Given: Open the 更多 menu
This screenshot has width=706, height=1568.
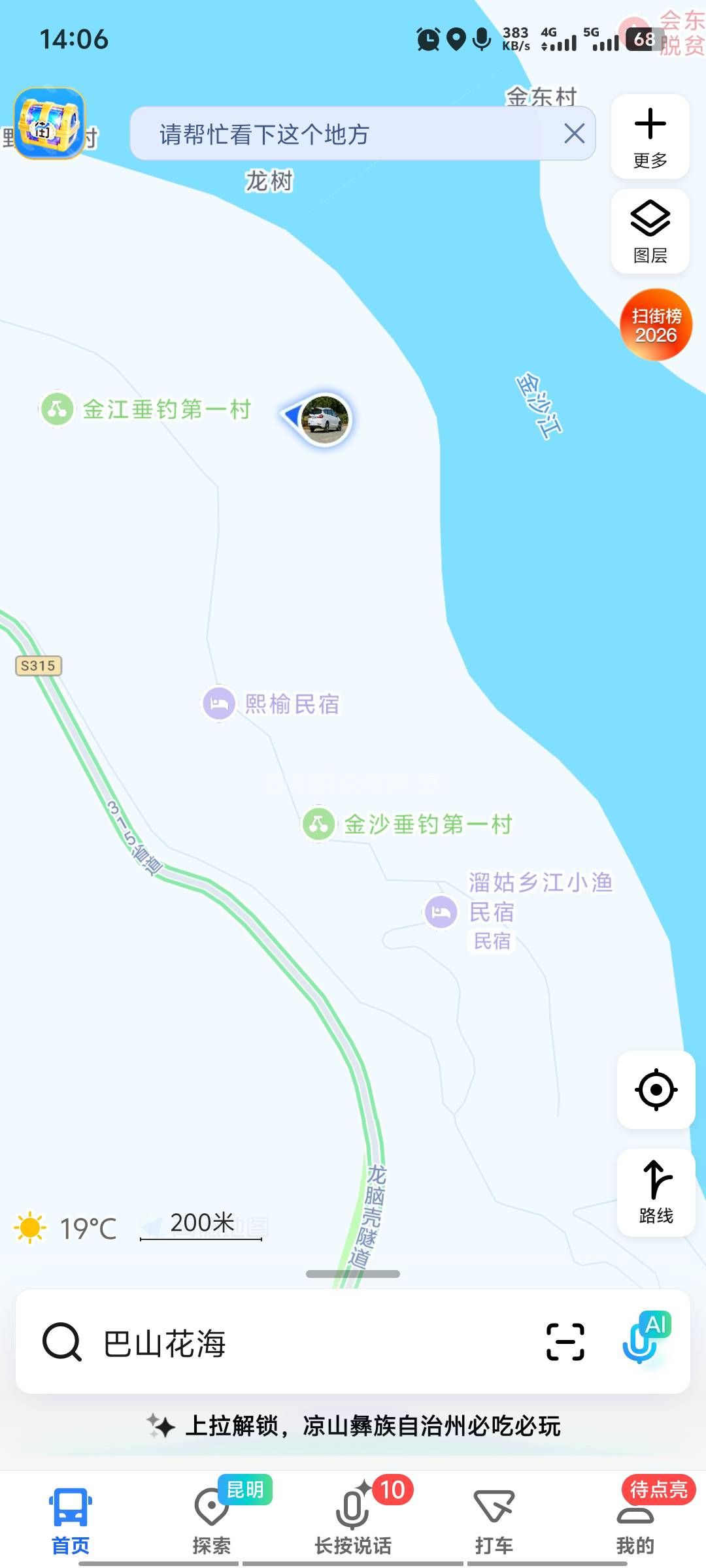Looking at the screenshot, I should (x=650, y=137).
